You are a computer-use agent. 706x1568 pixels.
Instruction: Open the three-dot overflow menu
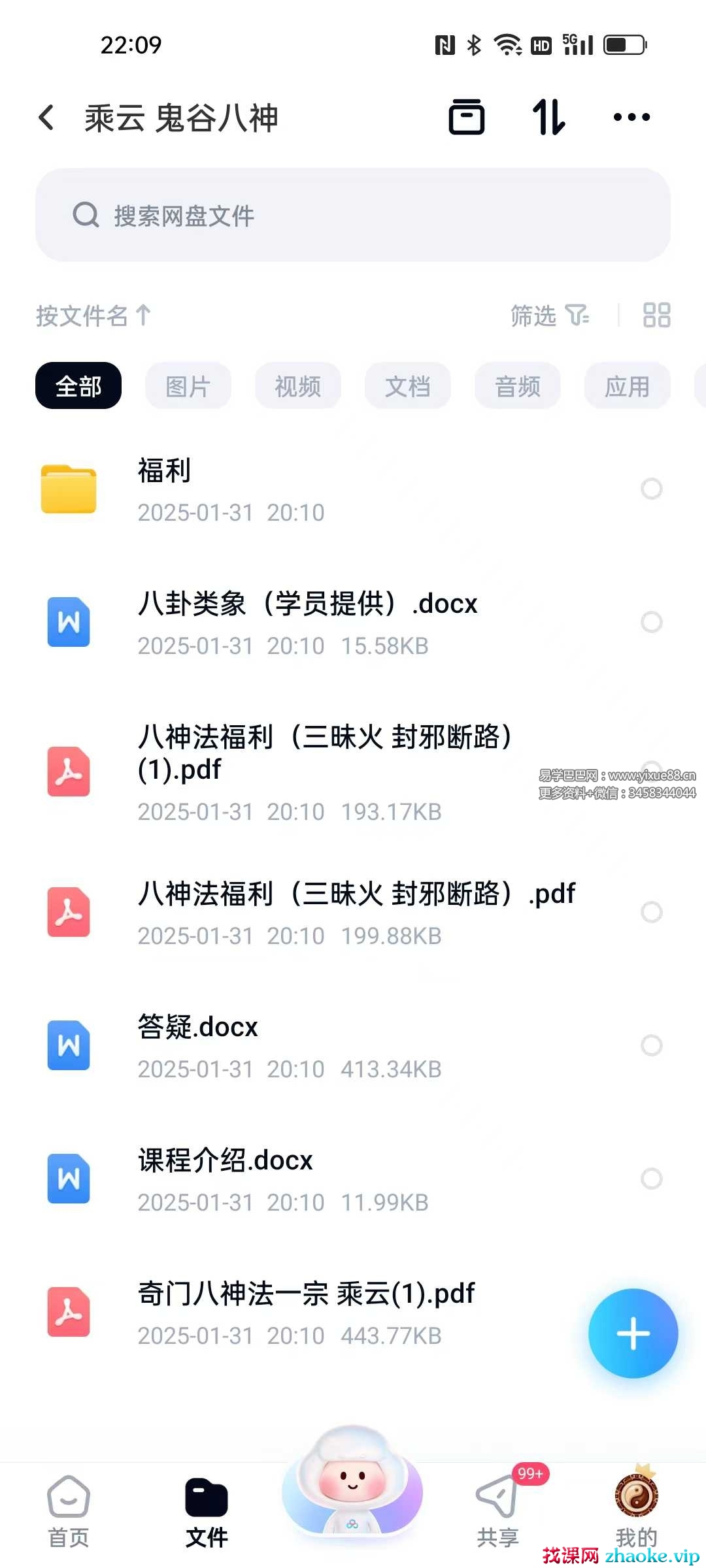coord(631,118)
